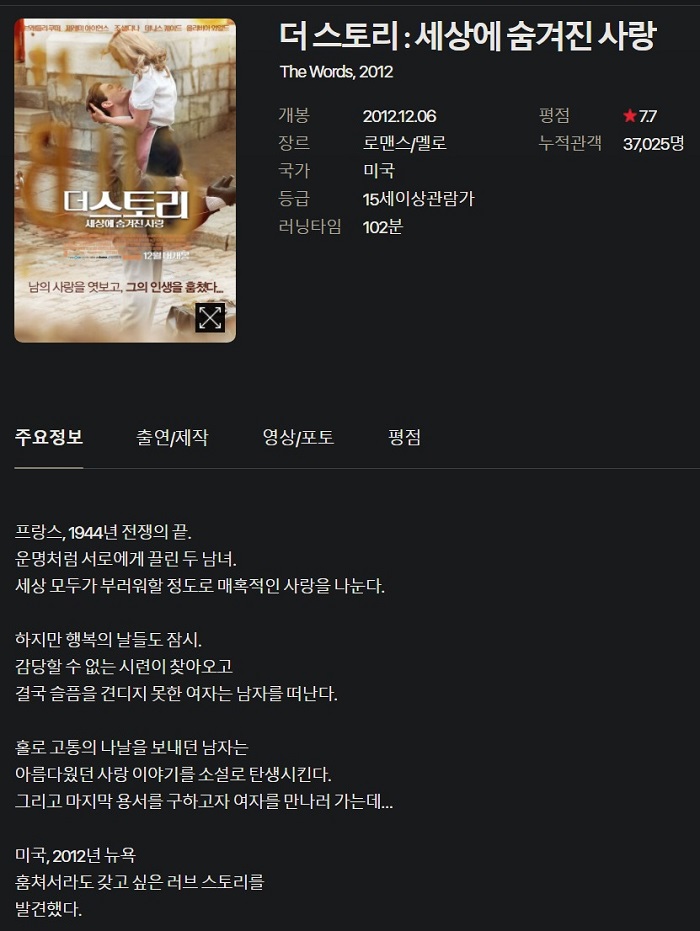The height and width of the screenshot is (931, 700).
Task: Switch to the 출연/제작 tab
Action: coord(172,438)
